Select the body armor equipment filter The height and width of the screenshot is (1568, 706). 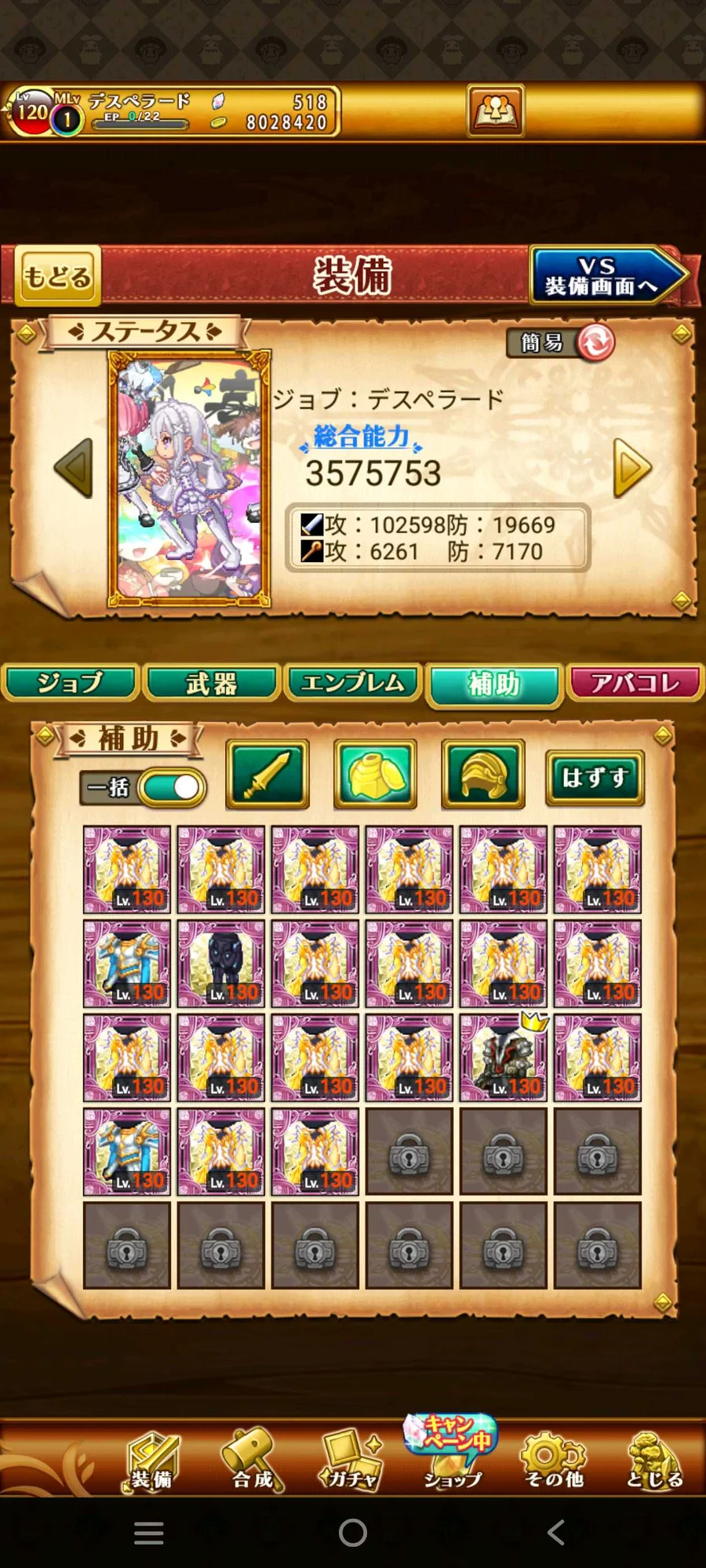[375, 774]
